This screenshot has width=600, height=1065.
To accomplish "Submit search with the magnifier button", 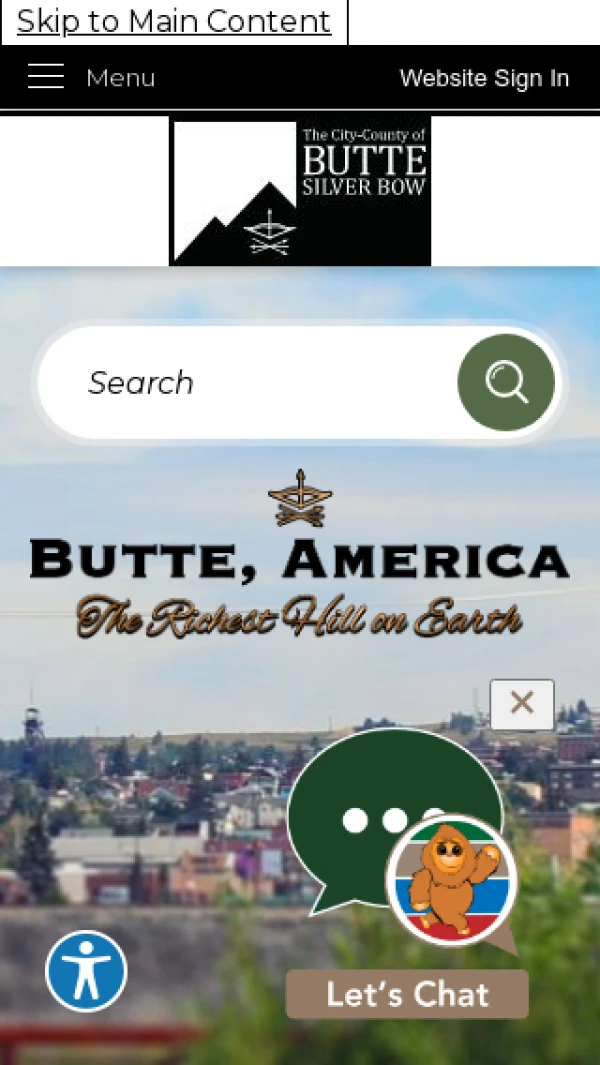I will tap(506, 382).
